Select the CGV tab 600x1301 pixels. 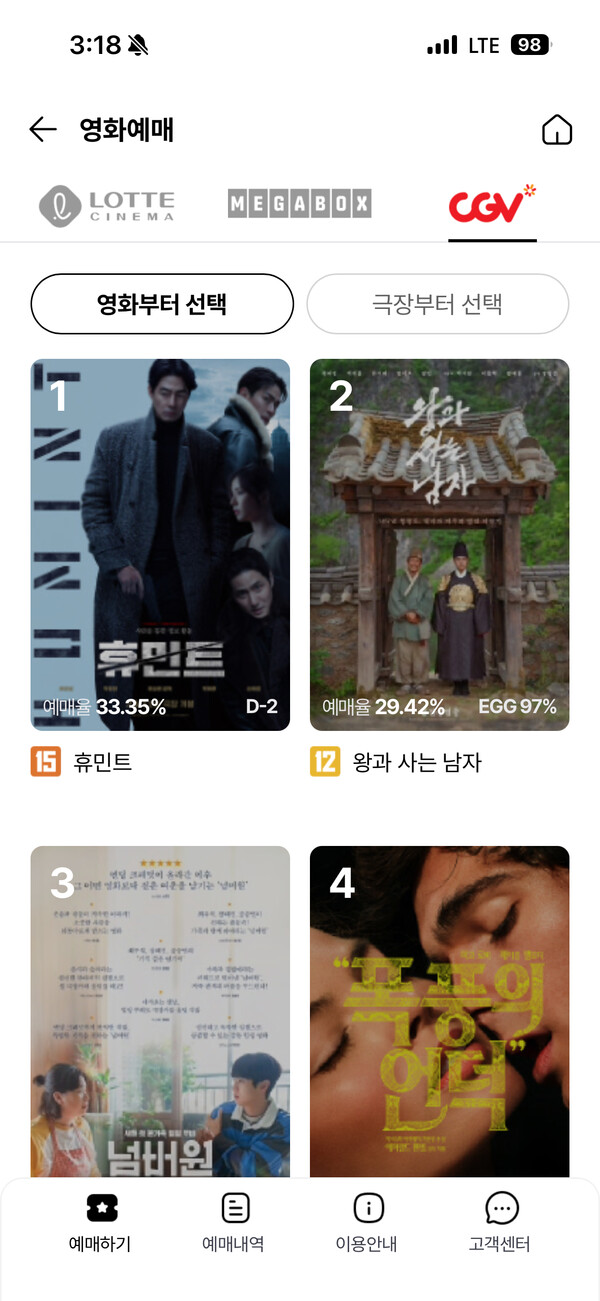coord(492,205)
